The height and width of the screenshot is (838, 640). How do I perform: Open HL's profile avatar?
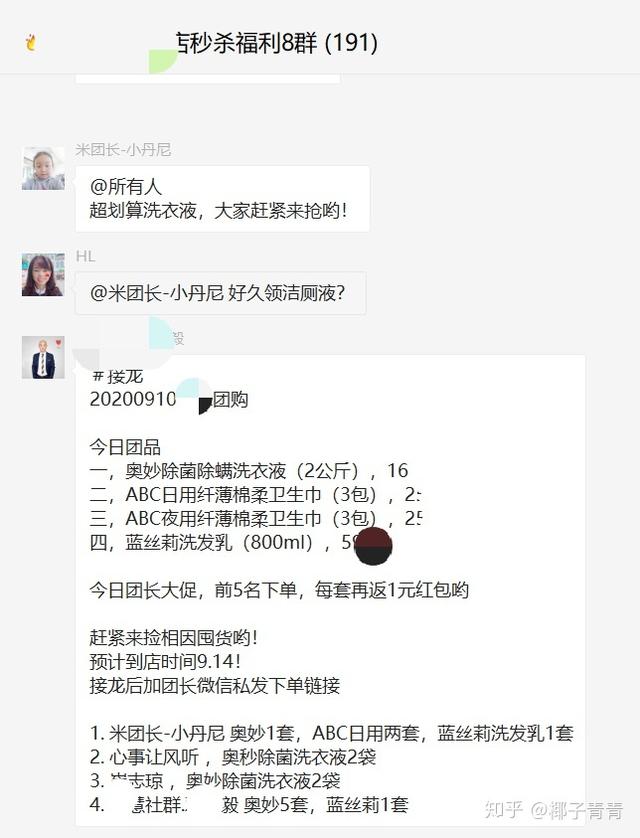click(43, 275)
